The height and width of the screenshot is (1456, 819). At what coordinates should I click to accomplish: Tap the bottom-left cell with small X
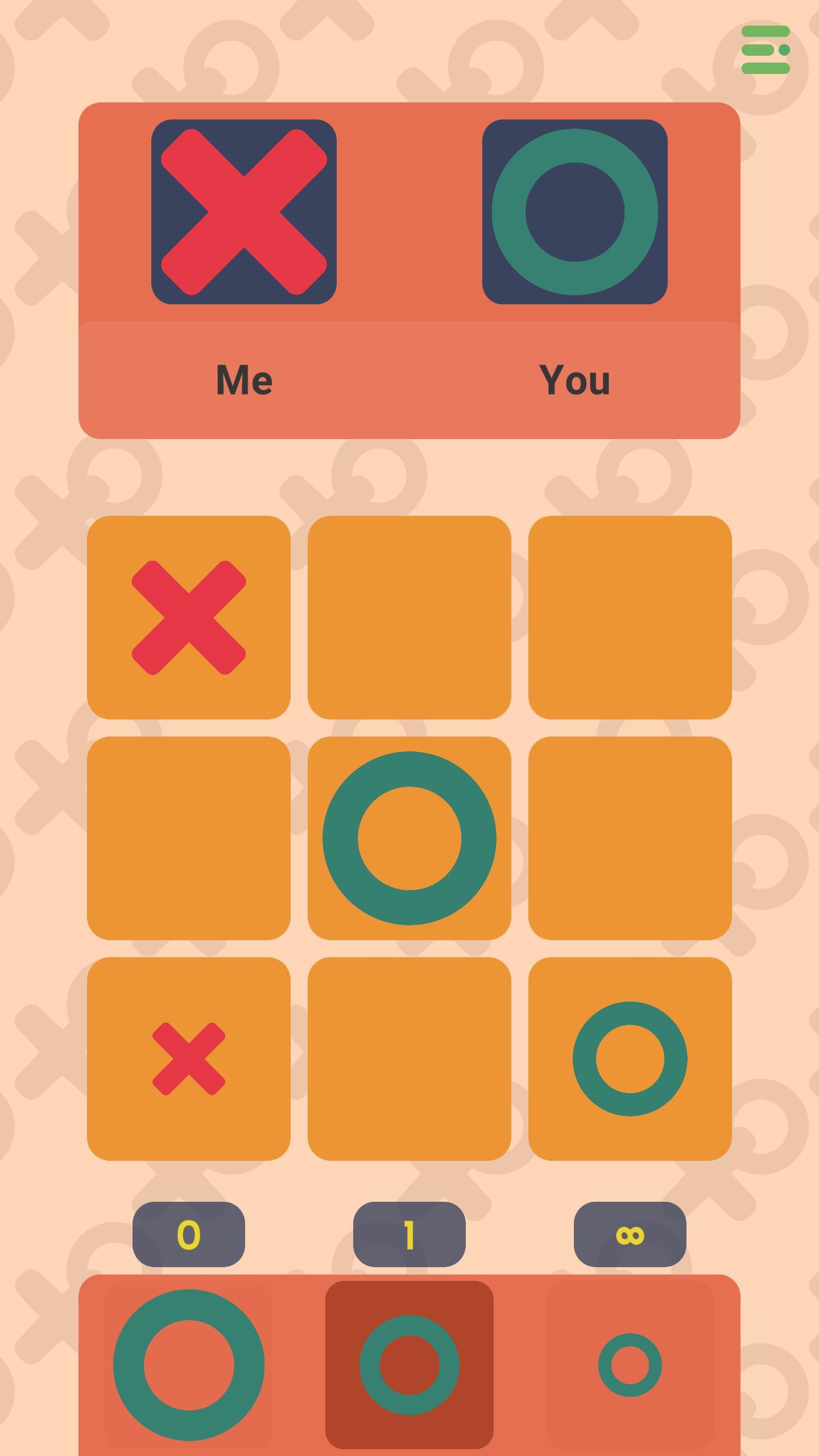(189, 1059)
